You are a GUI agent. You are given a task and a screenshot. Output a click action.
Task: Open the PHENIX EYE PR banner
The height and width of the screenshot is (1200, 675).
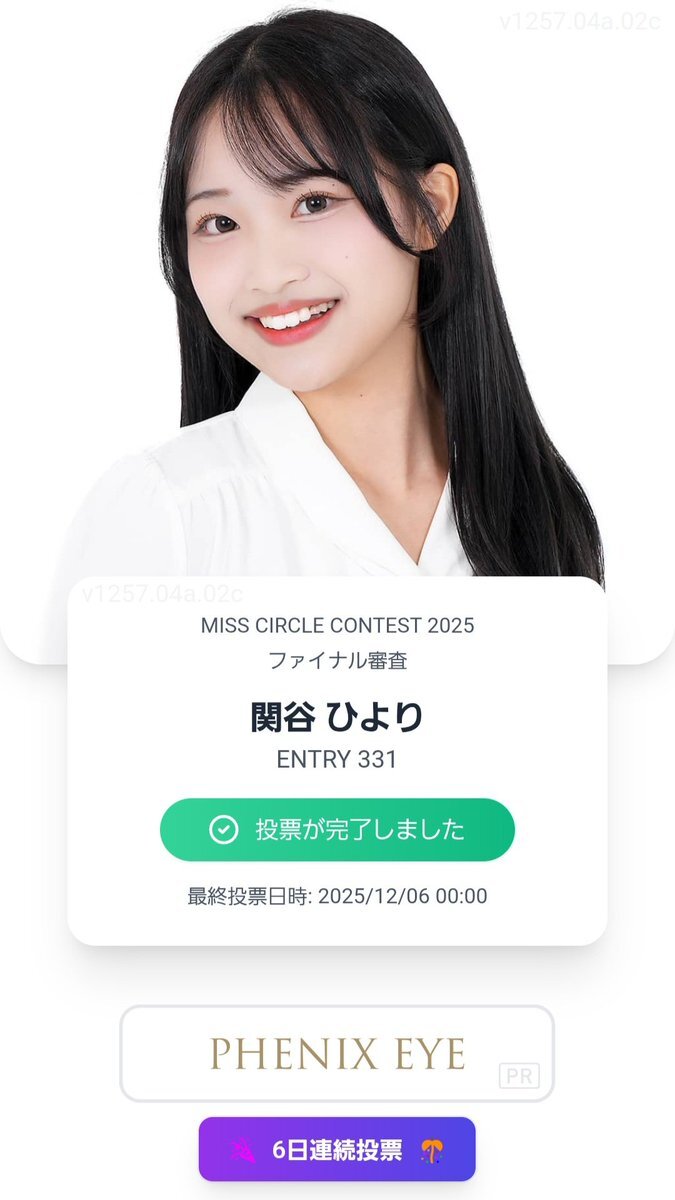click(x=337, y=1053)
